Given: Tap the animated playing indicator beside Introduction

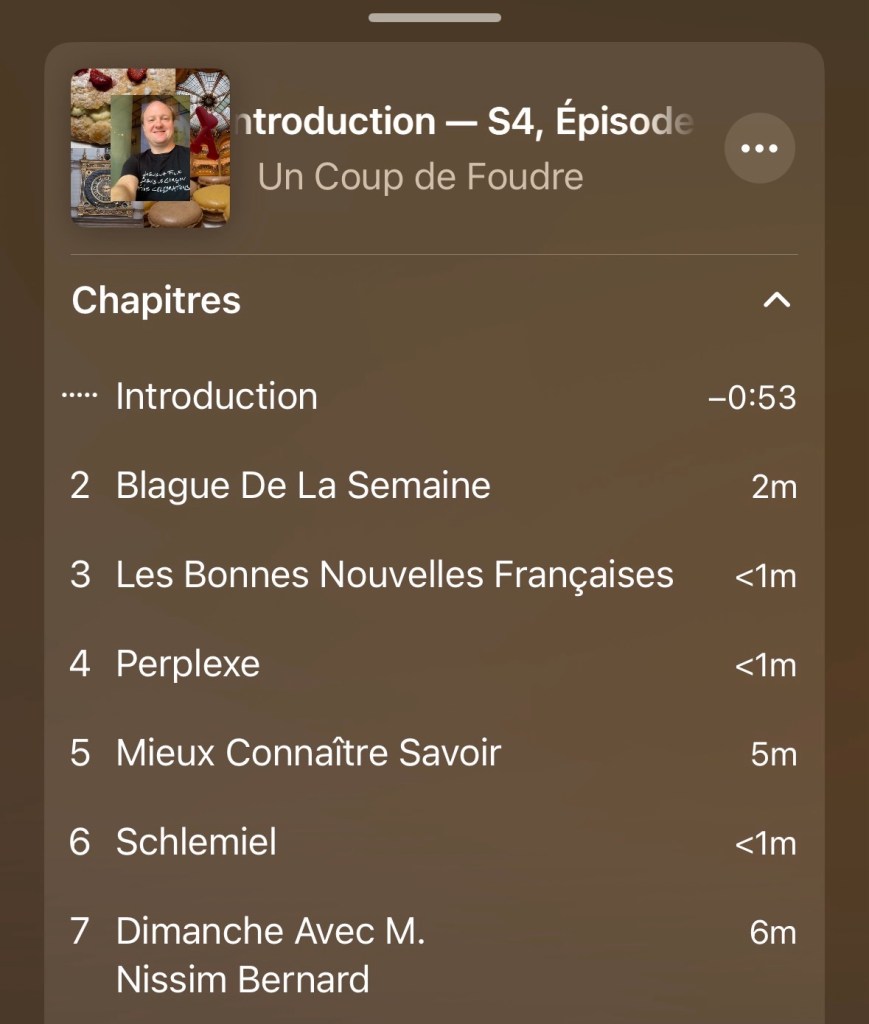Looking at the screenshot, I should pos(79,395).
